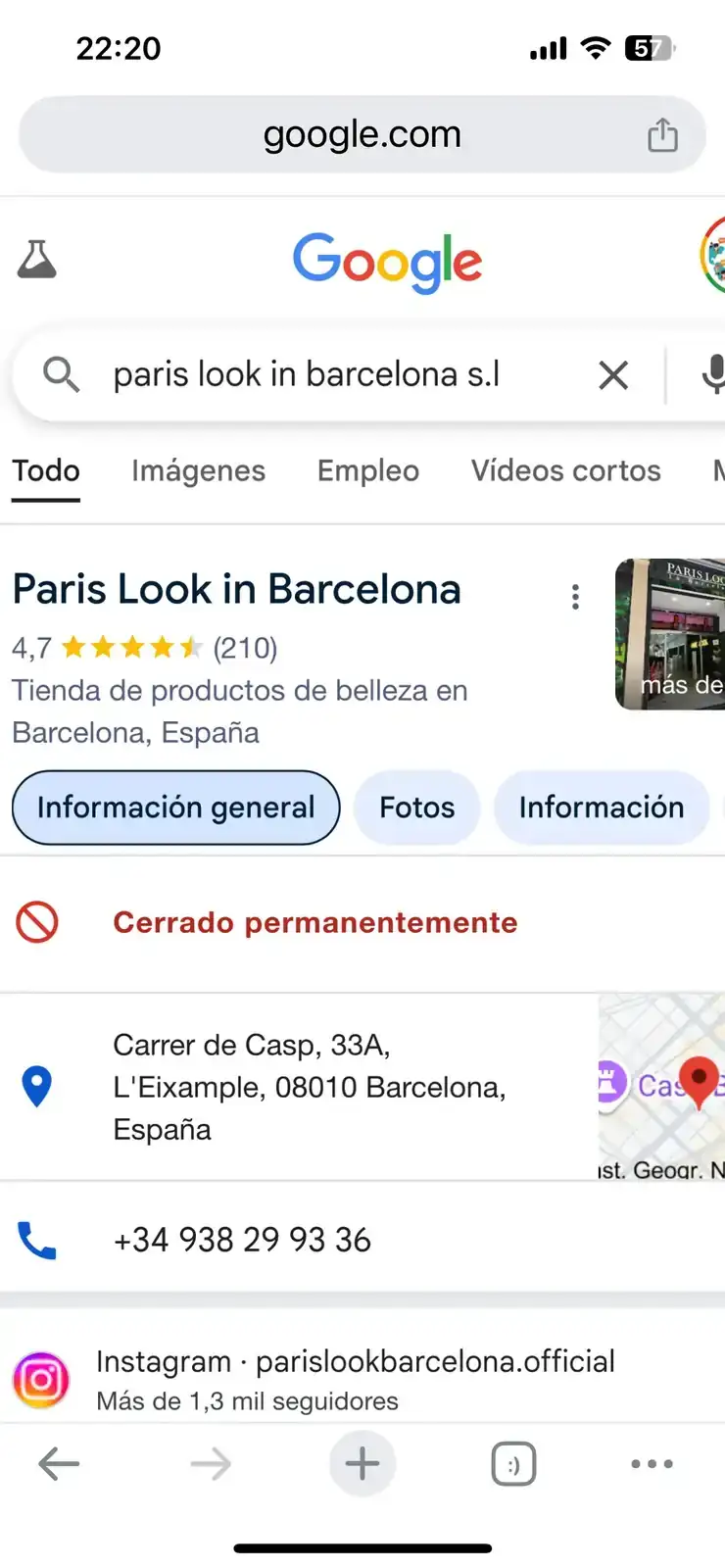The image size is (725, 1568).
Task: Switch to the Imágenes tab
Action: (x=198, y=471)
